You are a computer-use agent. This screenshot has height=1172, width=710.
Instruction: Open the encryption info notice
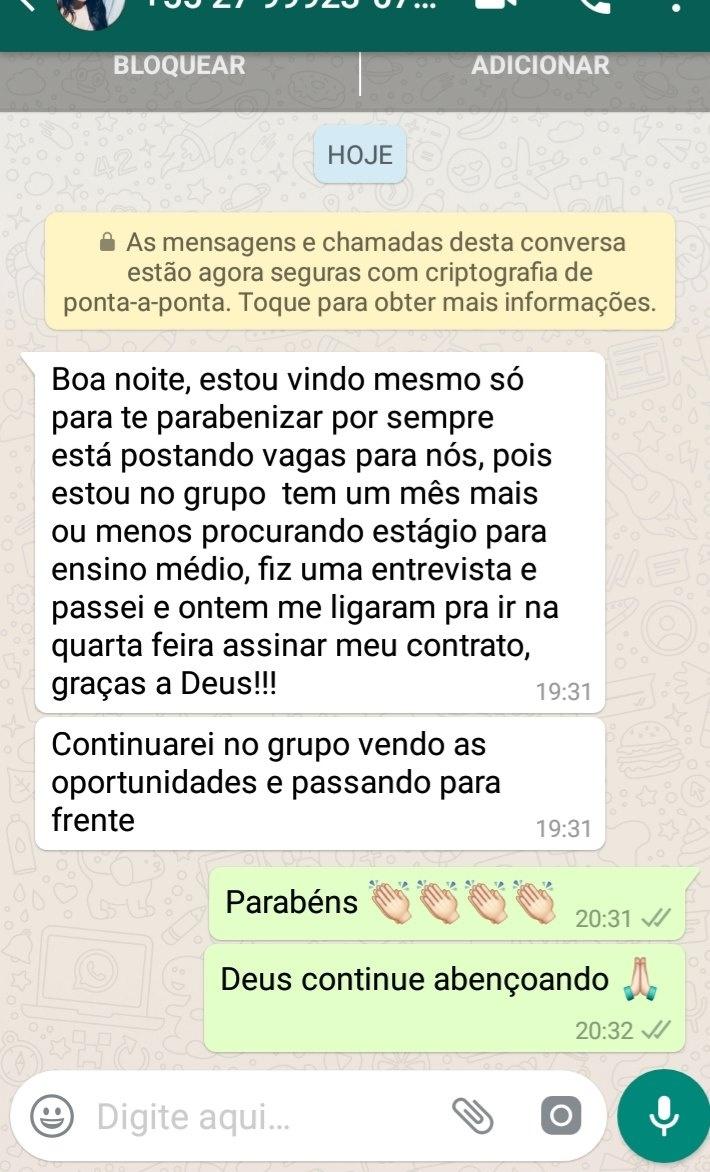pos(359,272)
